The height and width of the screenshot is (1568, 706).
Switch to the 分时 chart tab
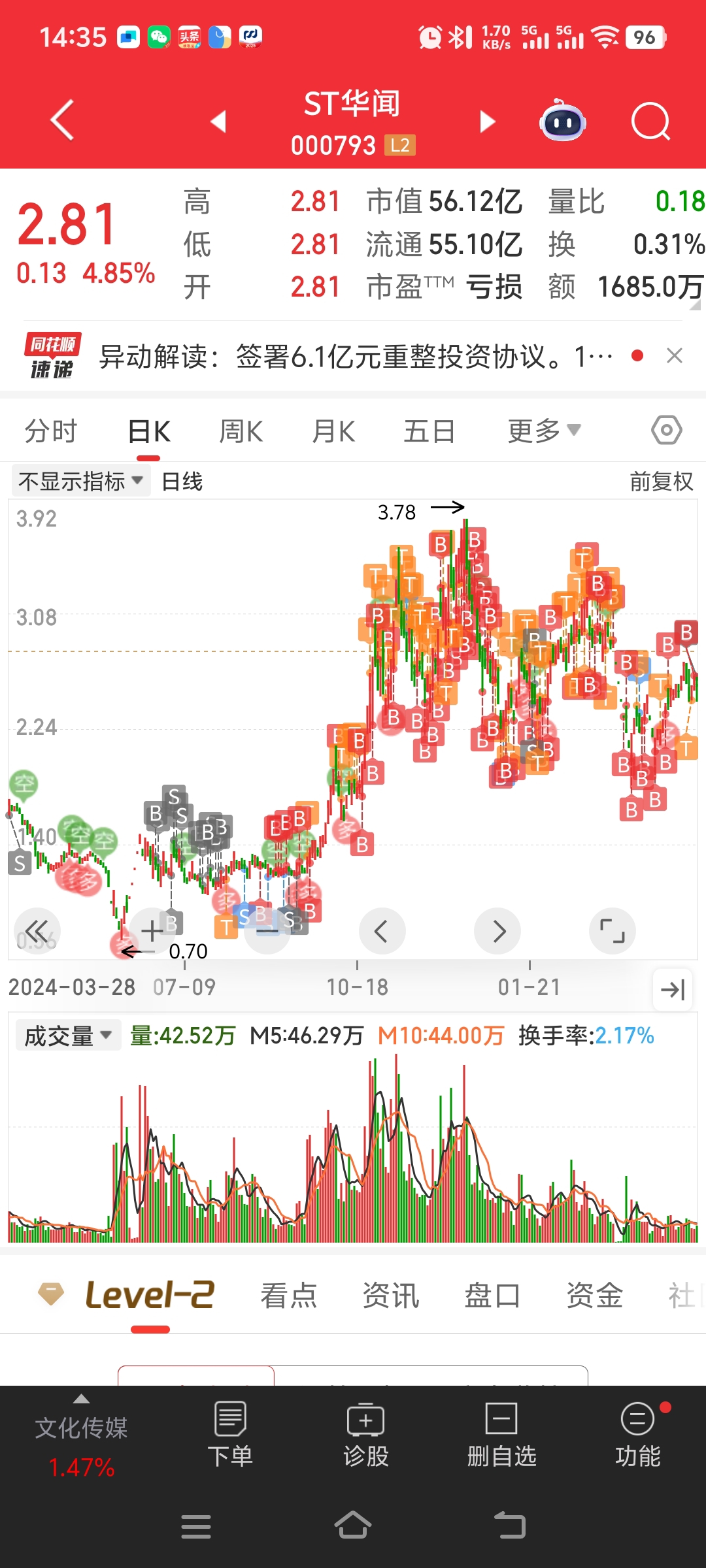[51, 431]
